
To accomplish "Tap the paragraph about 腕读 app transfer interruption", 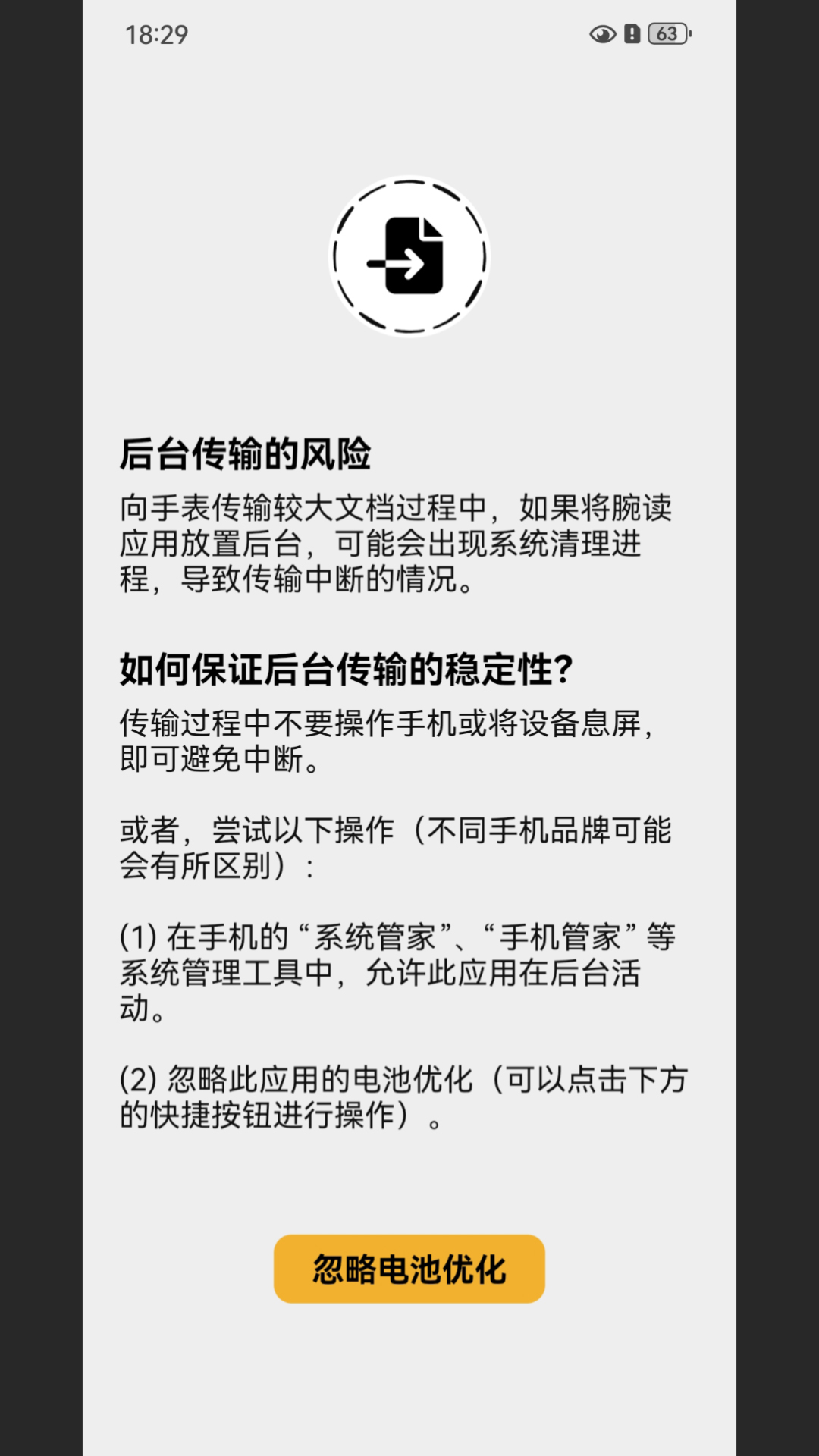I will 394,541.
